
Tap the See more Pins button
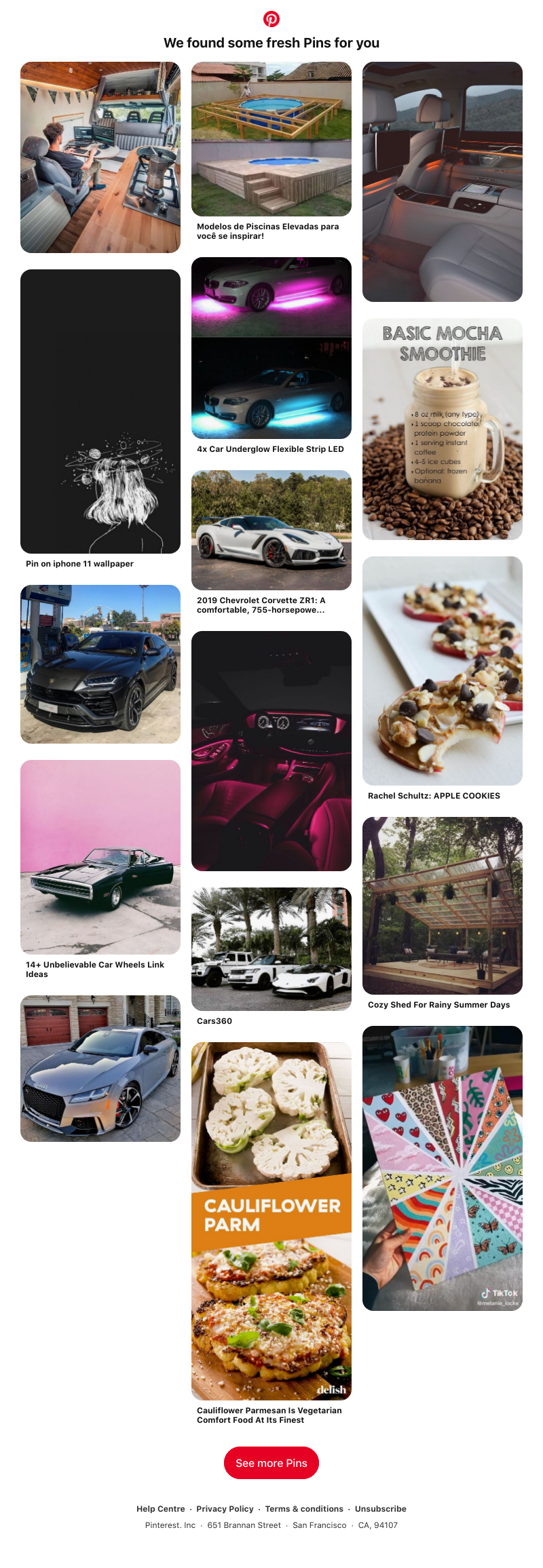pos(271,1463)
